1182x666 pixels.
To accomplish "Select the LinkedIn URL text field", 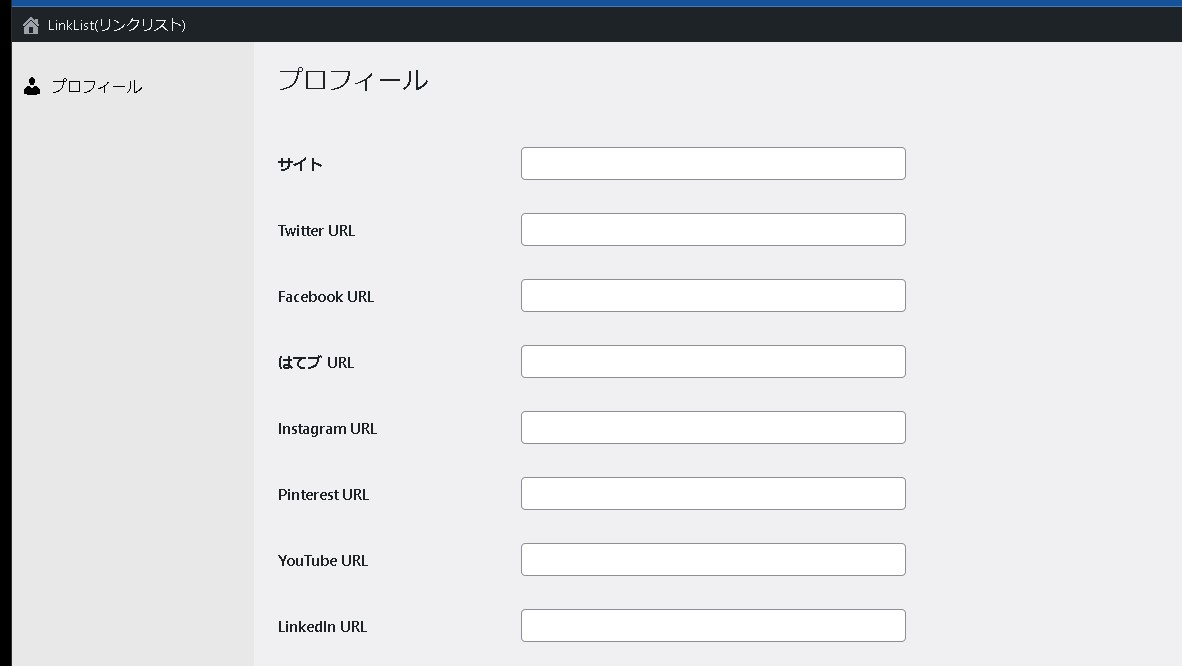I will tap(713, 626).
